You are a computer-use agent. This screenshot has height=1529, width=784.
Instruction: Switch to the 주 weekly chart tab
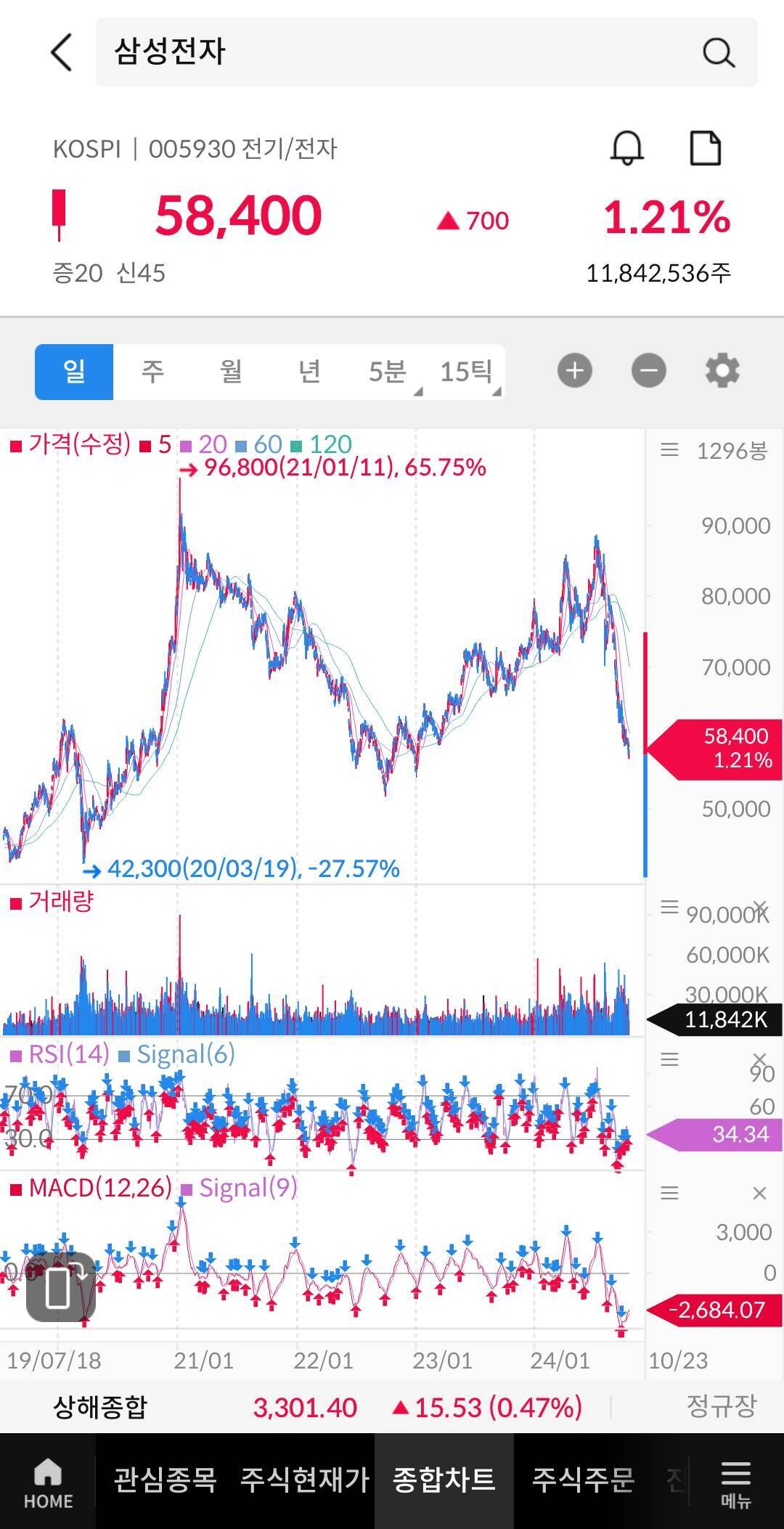click(152, 370)
